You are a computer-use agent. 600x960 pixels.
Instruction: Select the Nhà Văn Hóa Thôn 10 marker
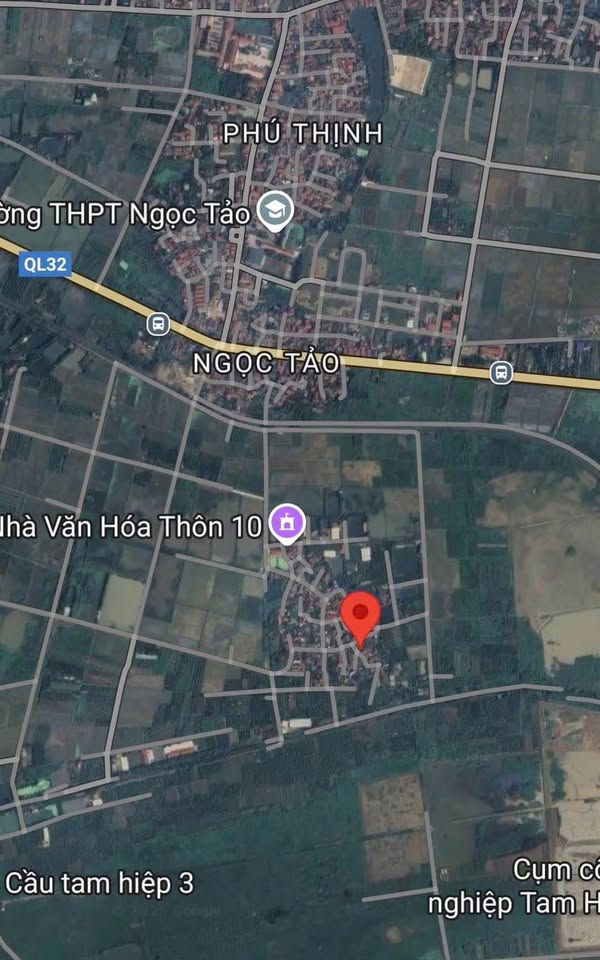tap(287, 523)
